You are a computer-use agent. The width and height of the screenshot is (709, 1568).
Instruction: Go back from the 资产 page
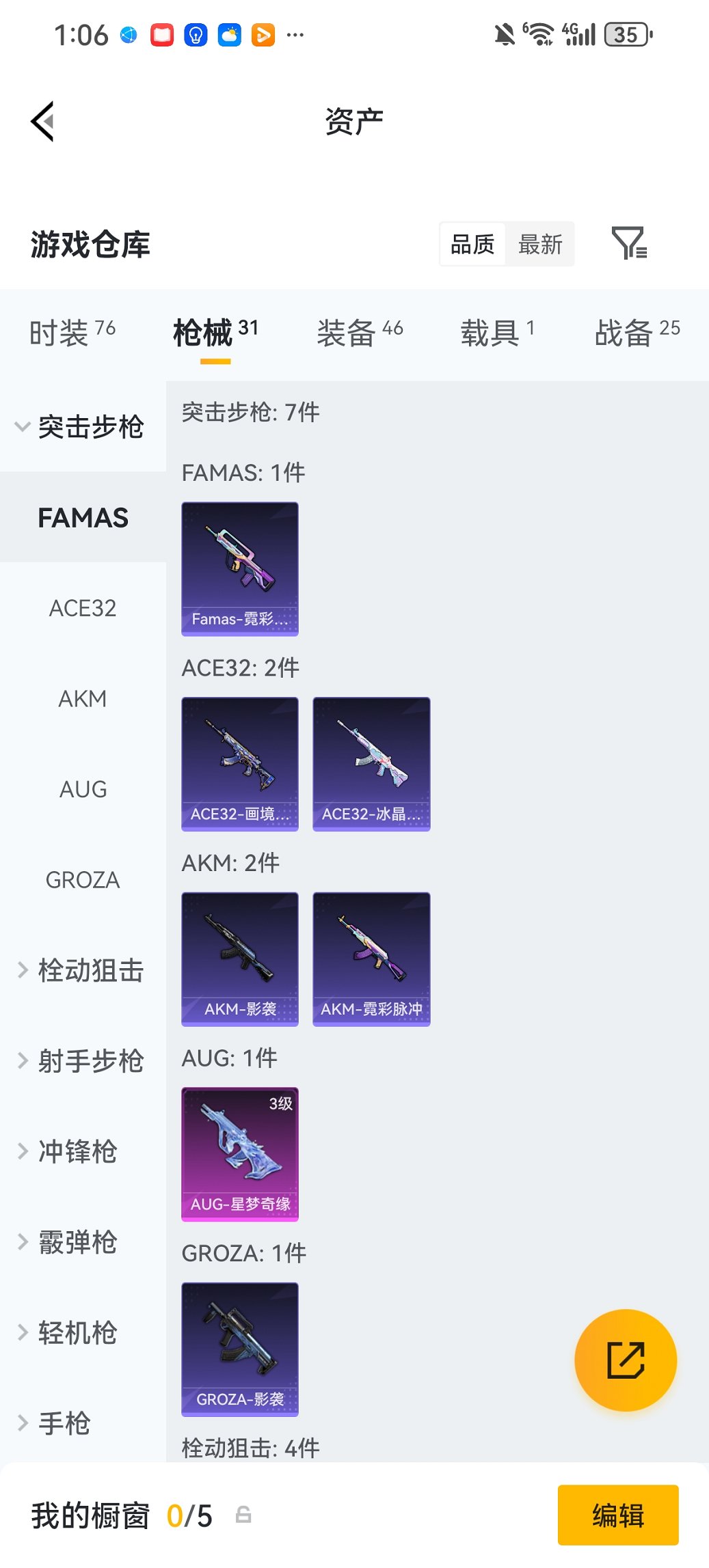point(42,122)
